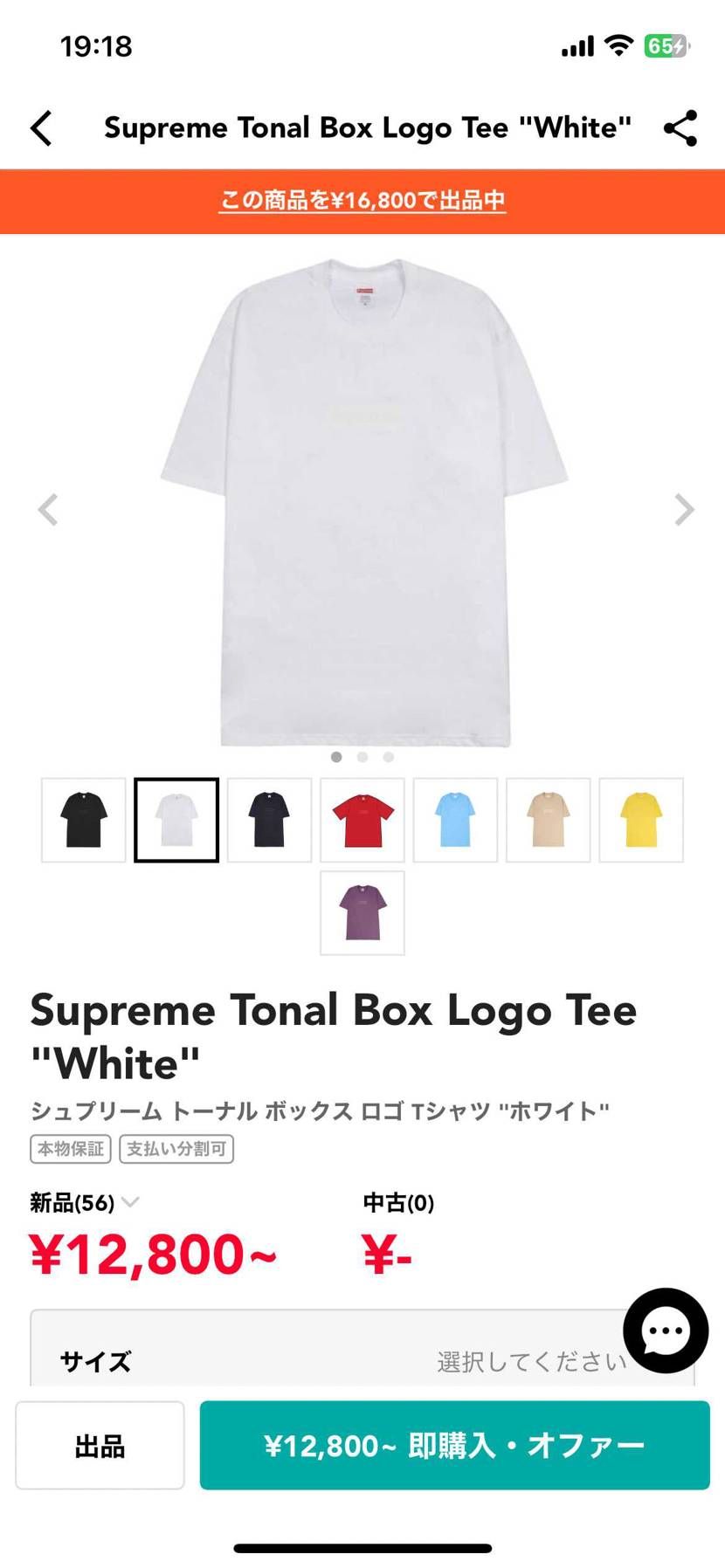Open the ¥16,800 listing banner link
The image size is (725, 1568).
tap(362, 201)
